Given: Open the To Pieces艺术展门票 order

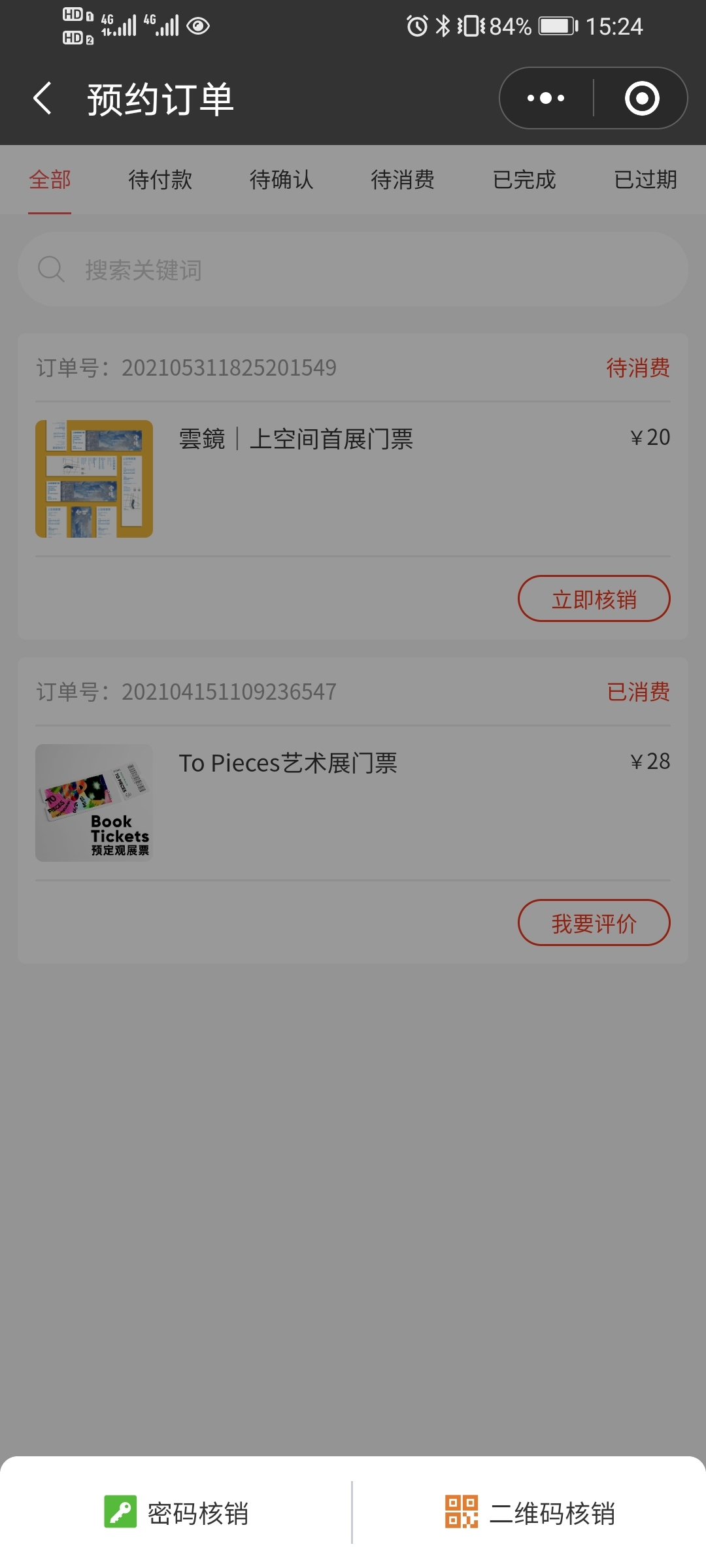Looking at the screenshot, I should coord(288,763).
